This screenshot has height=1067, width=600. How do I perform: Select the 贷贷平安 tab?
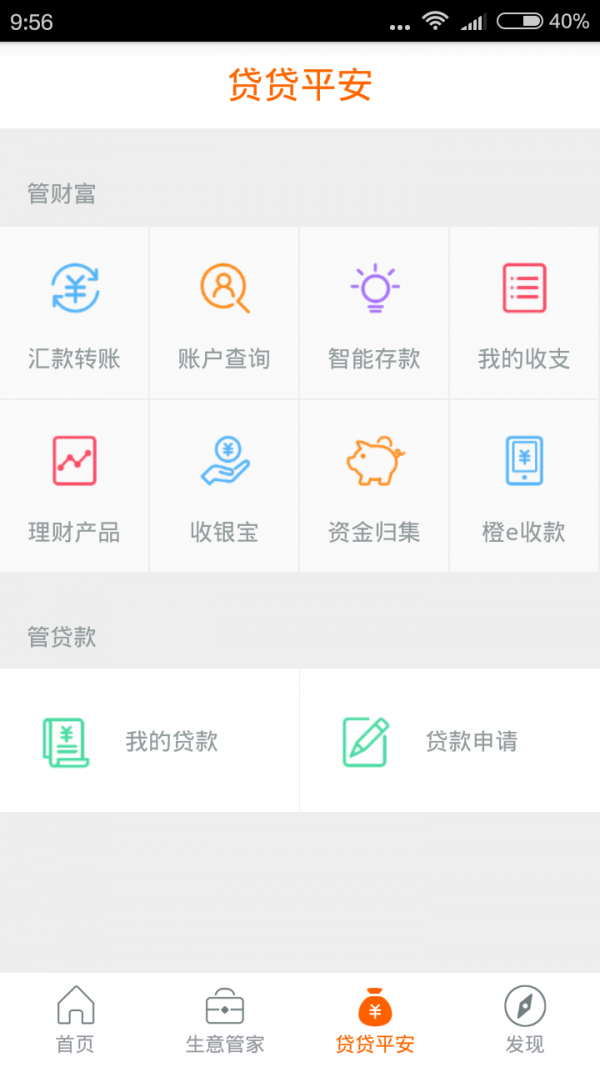[x=375, y=1020]
